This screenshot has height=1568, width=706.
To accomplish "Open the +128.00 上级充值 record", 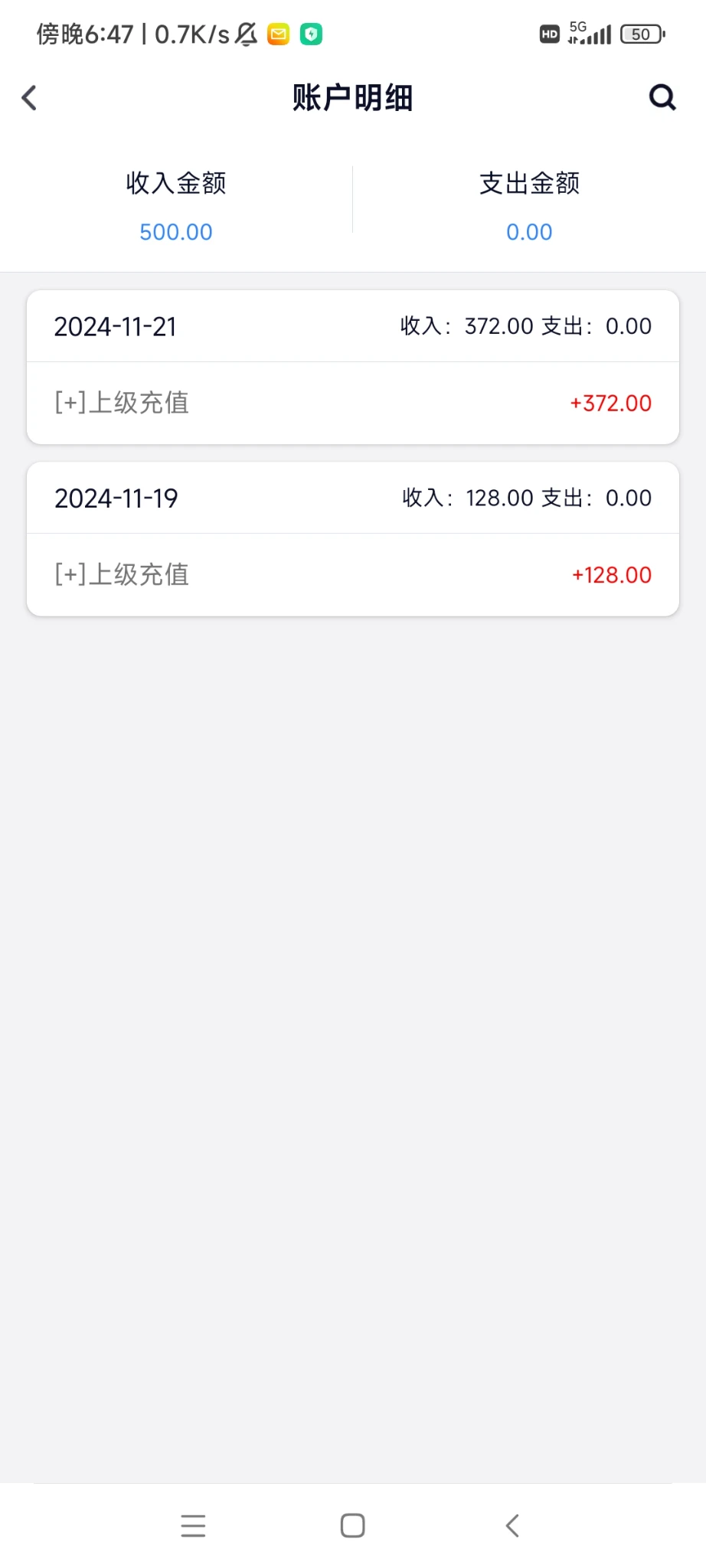I will (352, 575).
